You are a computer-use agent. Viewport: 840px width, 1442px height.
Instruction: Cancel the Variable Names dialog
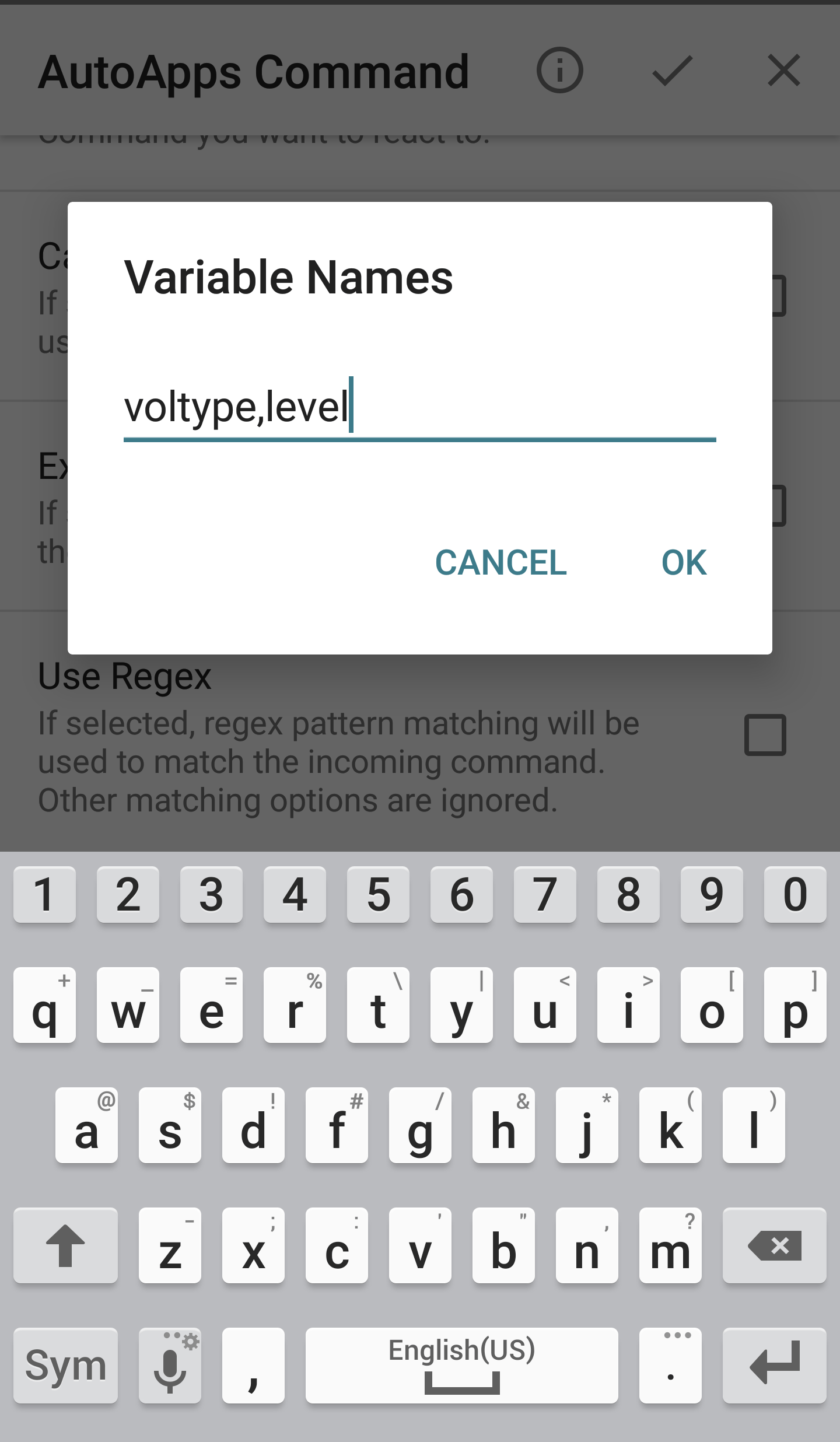tap(501, 563)
